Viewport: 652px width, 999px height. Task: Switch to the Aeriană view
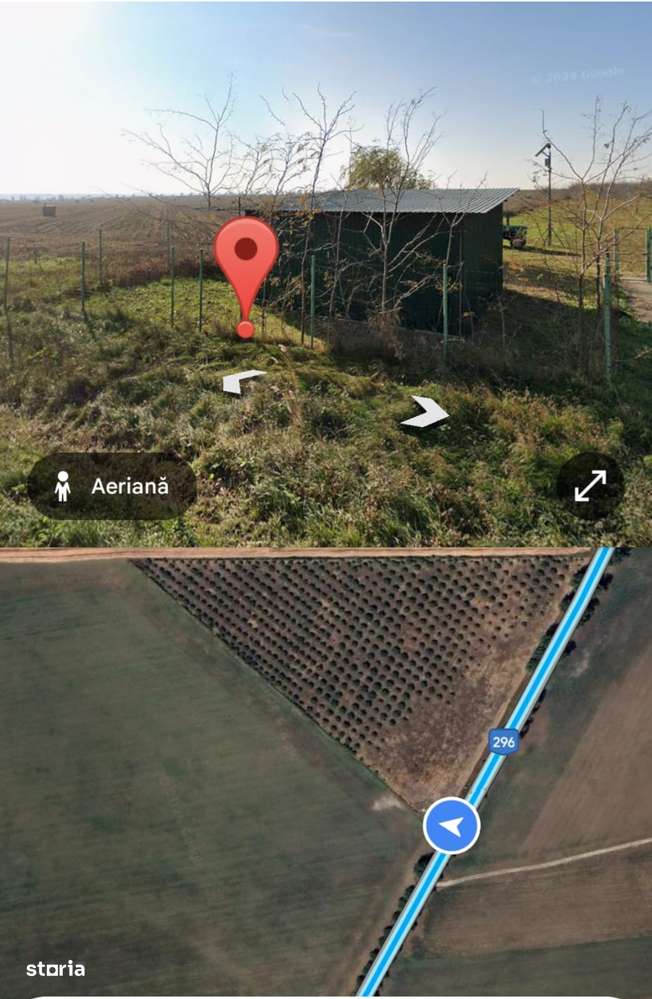(111, 487)
